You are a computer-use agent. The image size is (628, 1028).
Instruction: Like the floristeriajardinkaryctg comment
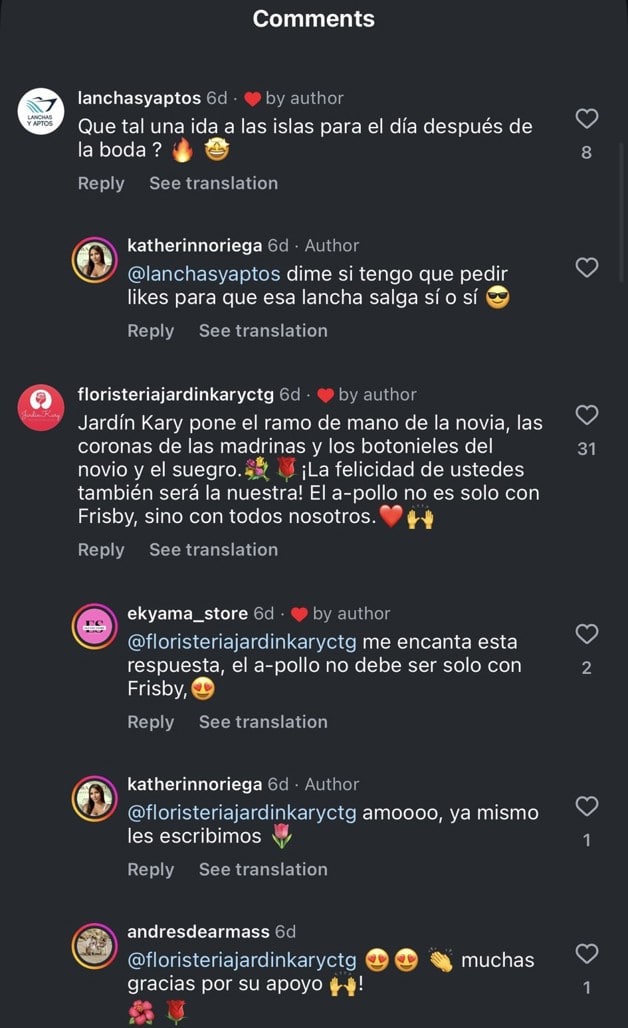point(587,415)
